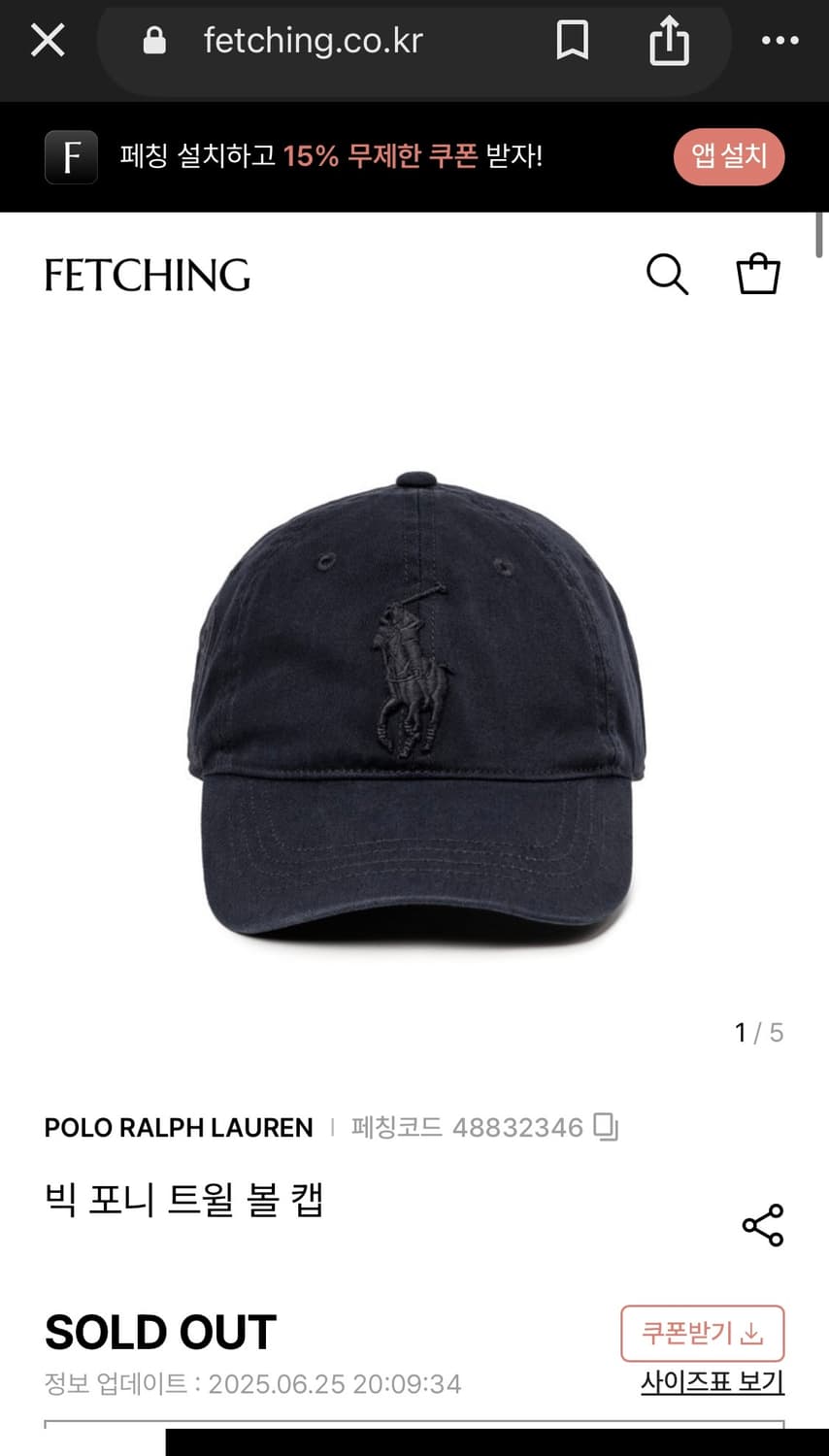This screenshot has height=1456, width=829.
Task: Select the POLO RALPH LAUREN brand name
Action: [x=178, y=1127]
